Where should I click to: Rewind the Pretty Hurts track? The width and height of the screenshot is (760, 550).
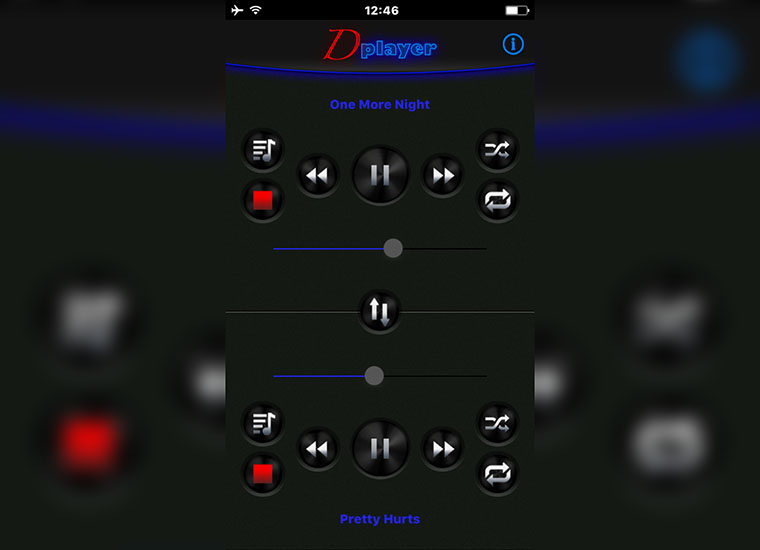click(x=317, y=449)
